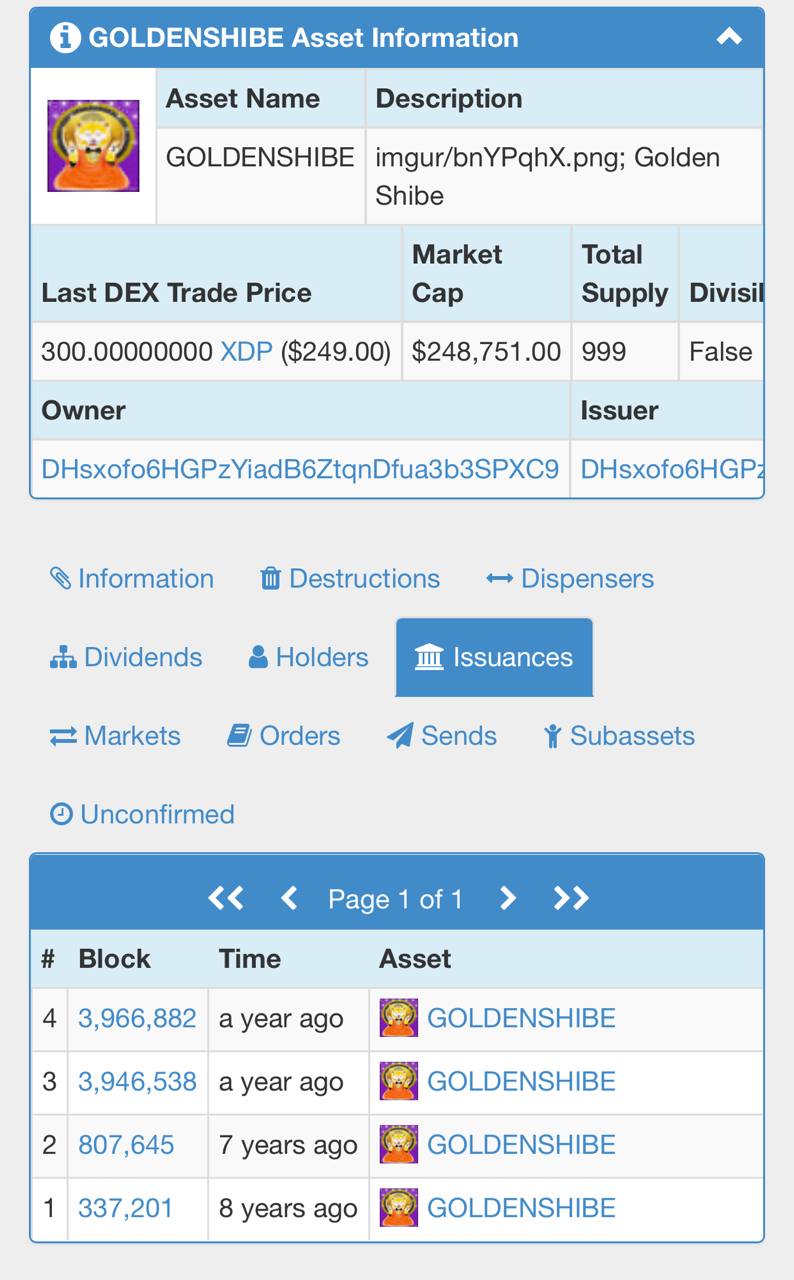The image size is (794, 1280).
Task: Switch to the Orders tab
Action: (x=284, y=736)
